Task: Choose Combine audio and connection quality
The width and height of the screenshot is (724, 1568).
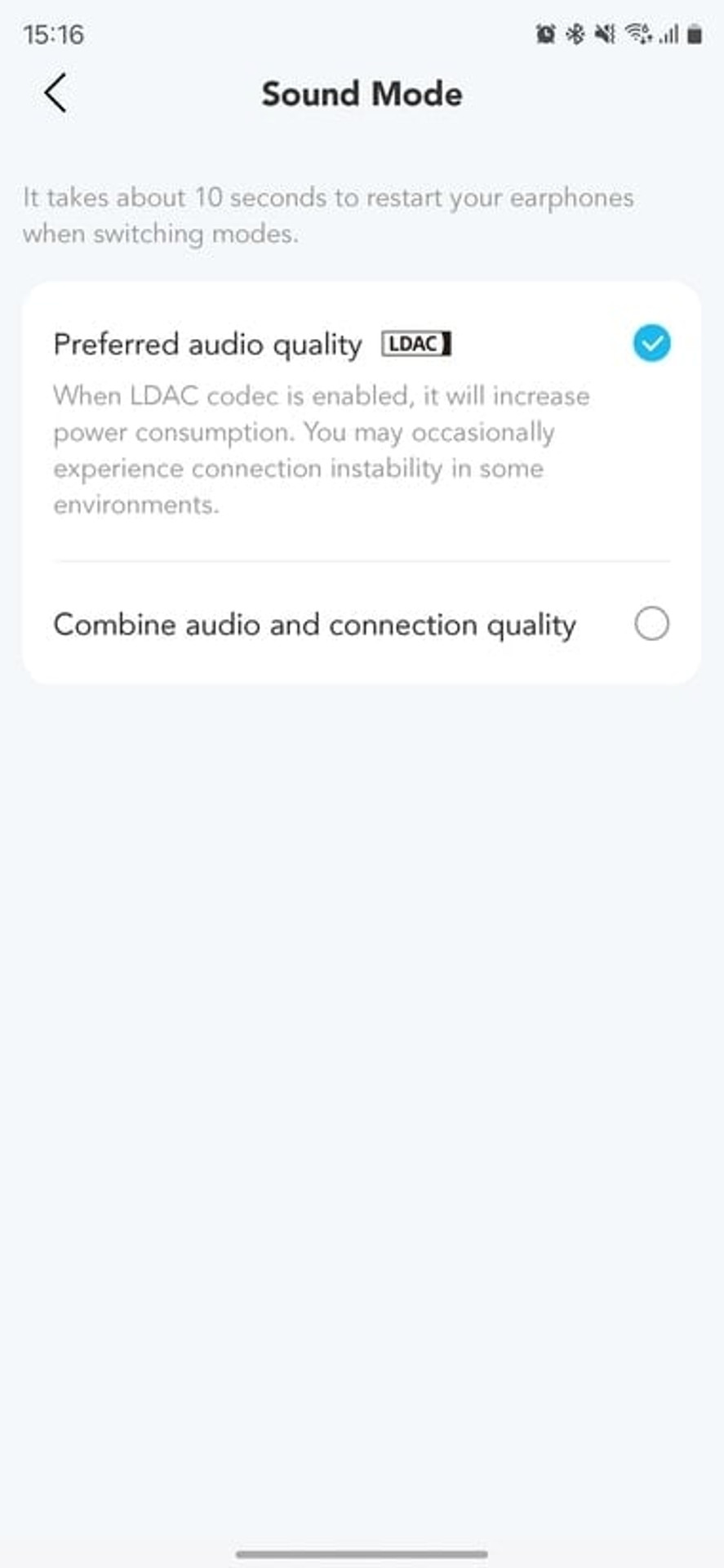Action: 361,624
